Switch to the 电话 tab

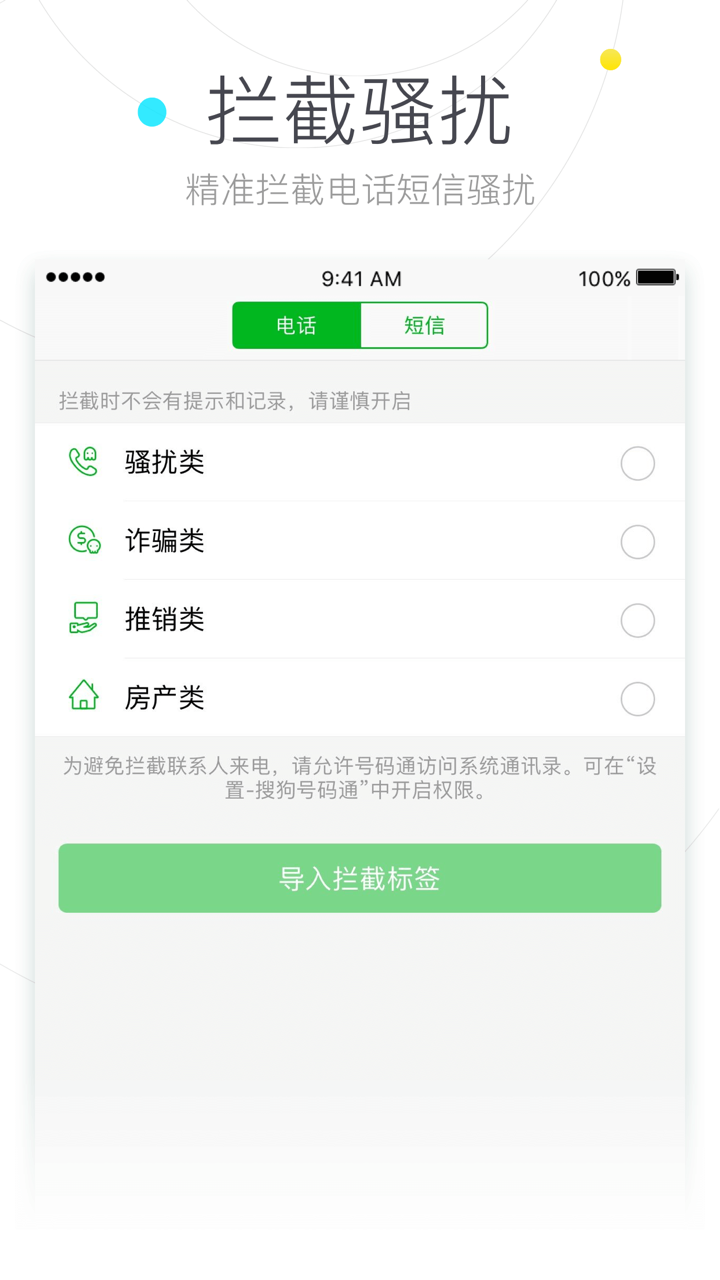pos(296,324)
